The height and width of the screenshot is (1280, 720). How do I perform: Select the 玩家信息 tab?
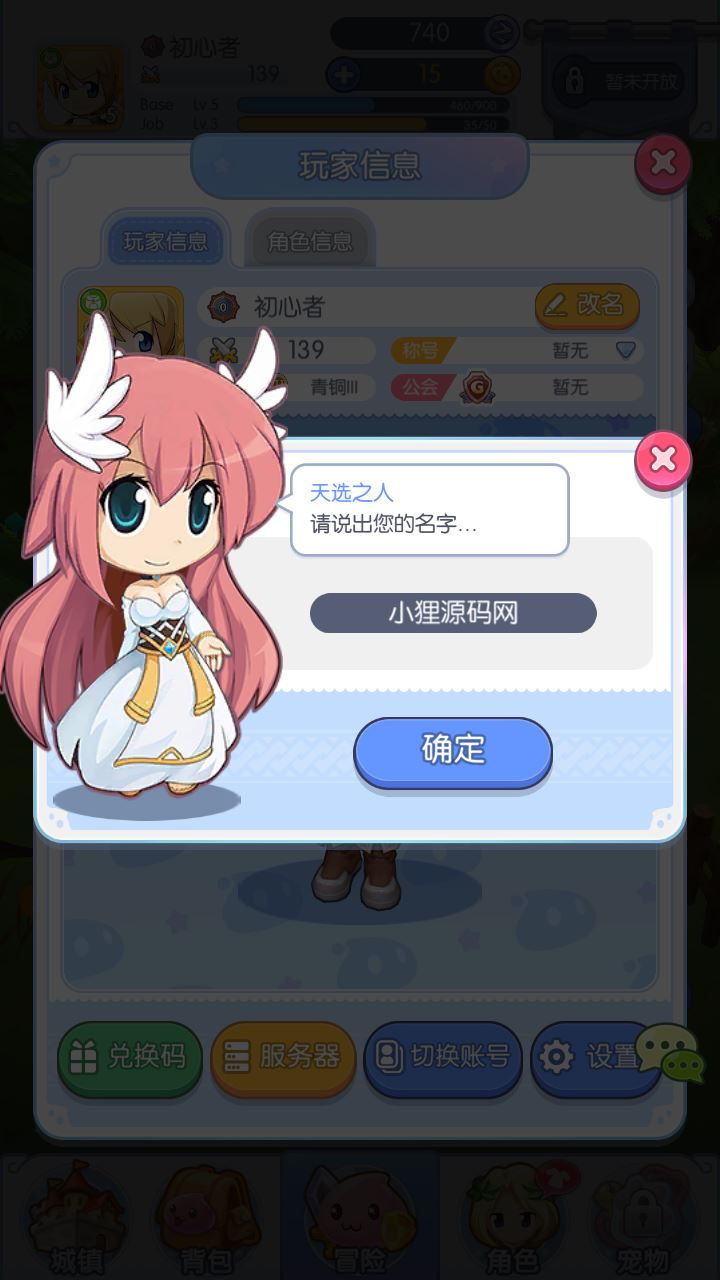click(166, 241)
